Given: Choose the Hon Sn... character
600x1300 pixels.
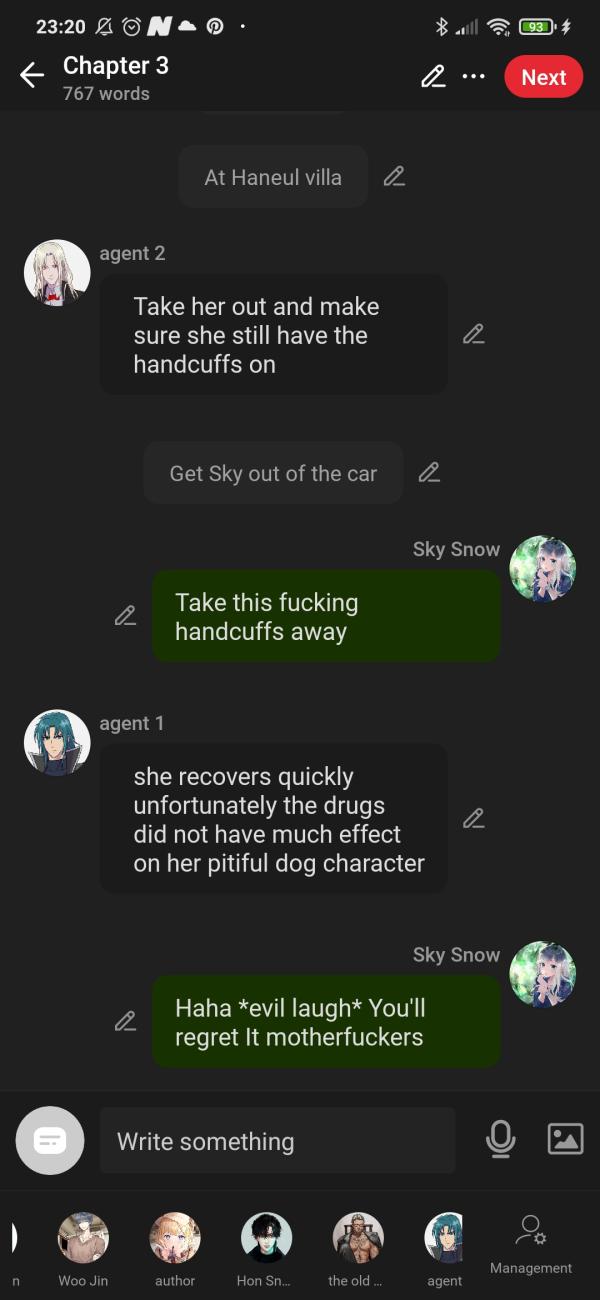Looking at the screenshot, I should pyautogui.click(x=266, y=1240).
